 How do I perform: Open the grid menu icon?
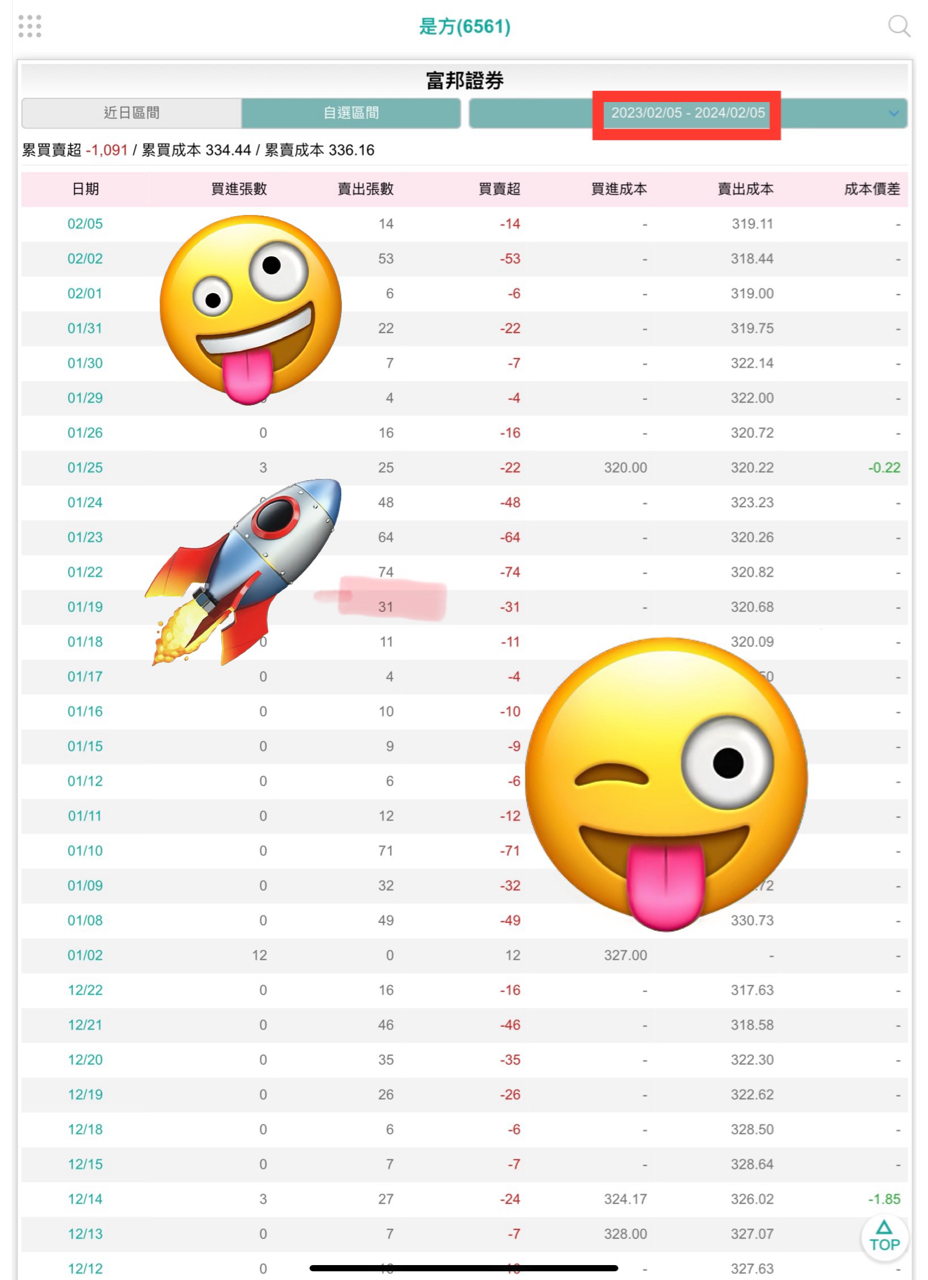pyautogui.click(x=30, y=27)
